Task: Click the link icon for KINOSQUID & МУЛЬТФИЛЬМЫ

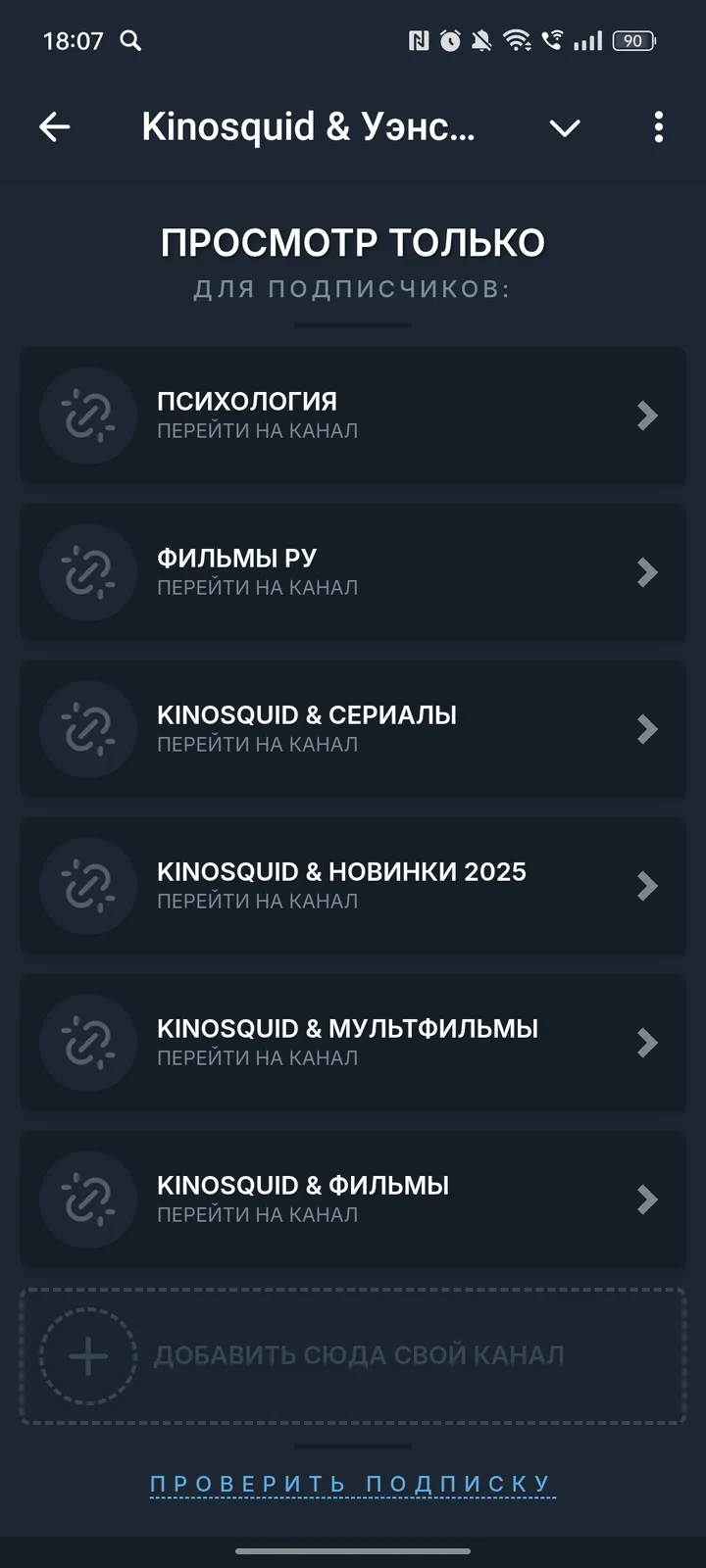Action: coord(88,1043)
